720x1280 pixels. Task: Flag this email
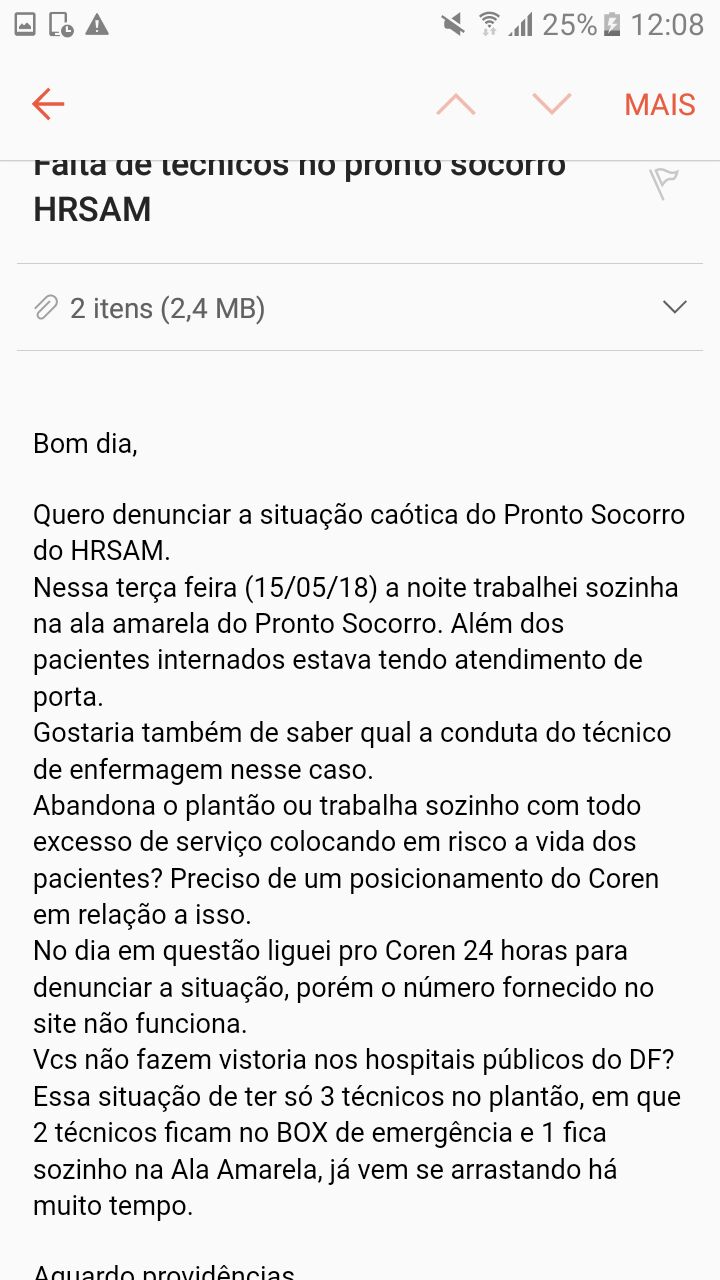pos(663,183)
